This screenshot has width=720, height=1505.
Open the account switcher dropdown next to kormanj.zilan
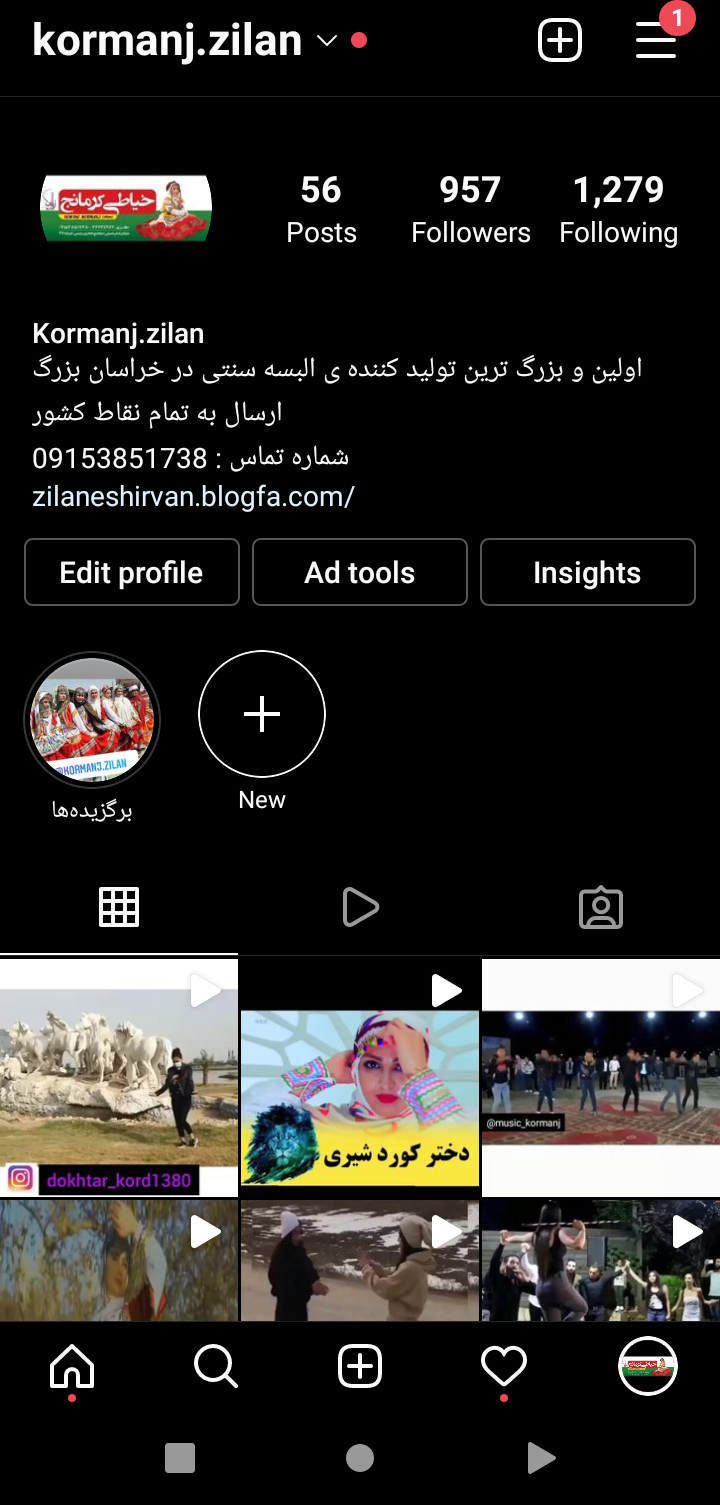tap(327, 41)
